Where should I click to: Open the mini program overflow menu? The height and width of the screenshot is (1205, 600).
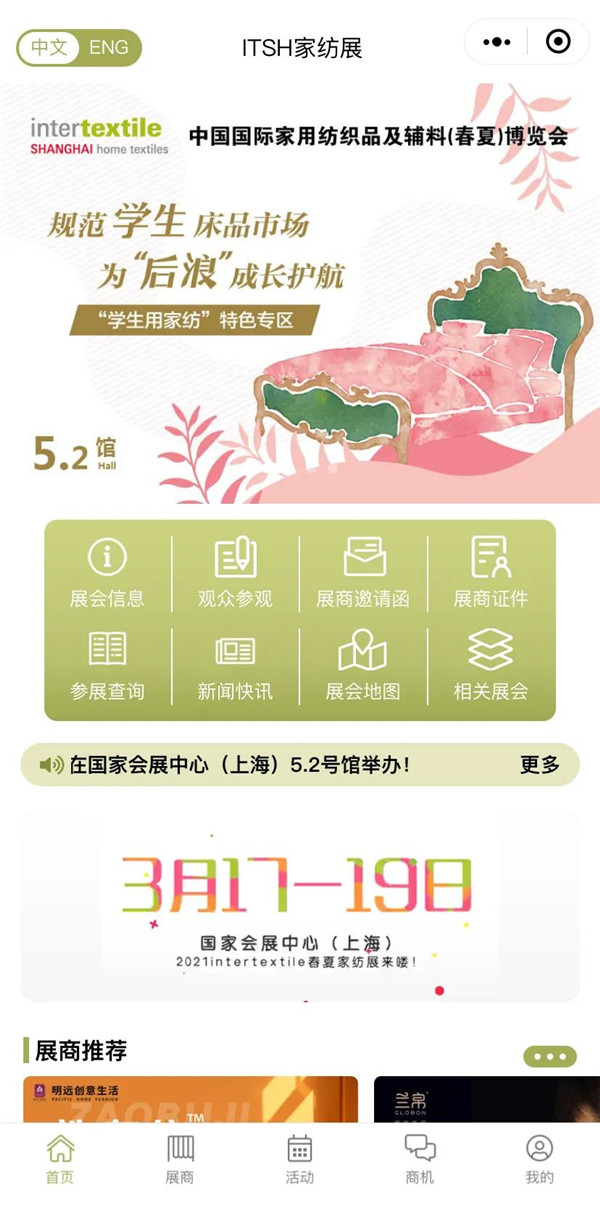click(x=497, y=42)
